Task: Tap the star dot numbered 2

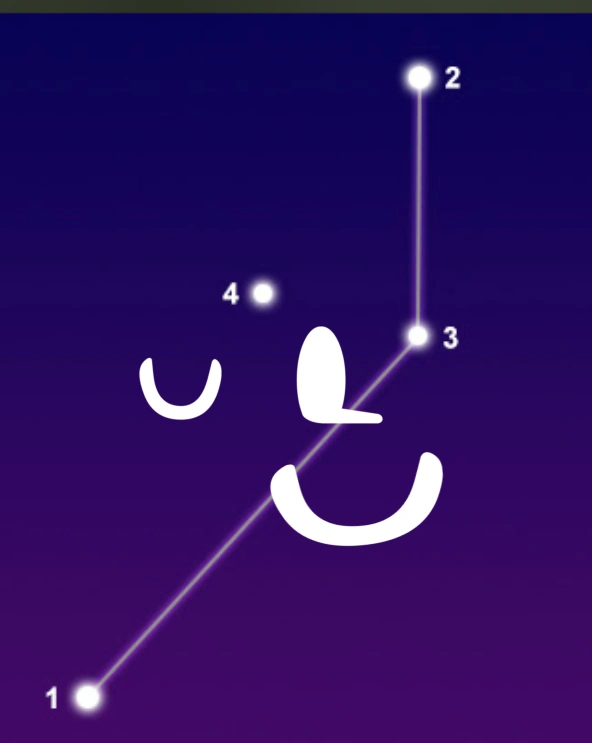Action: coord(420,78)
